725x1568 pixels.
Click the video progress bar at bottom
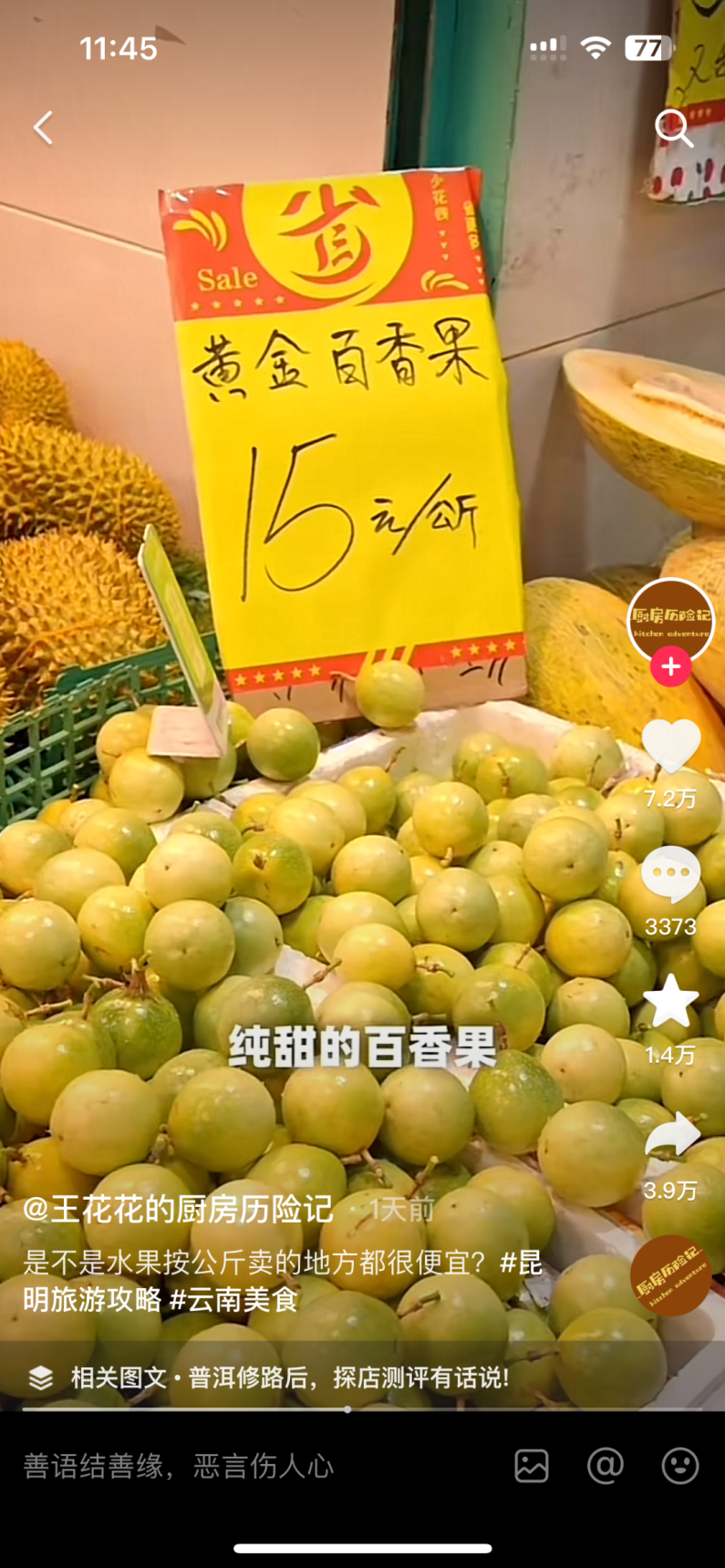point(362,1407)
